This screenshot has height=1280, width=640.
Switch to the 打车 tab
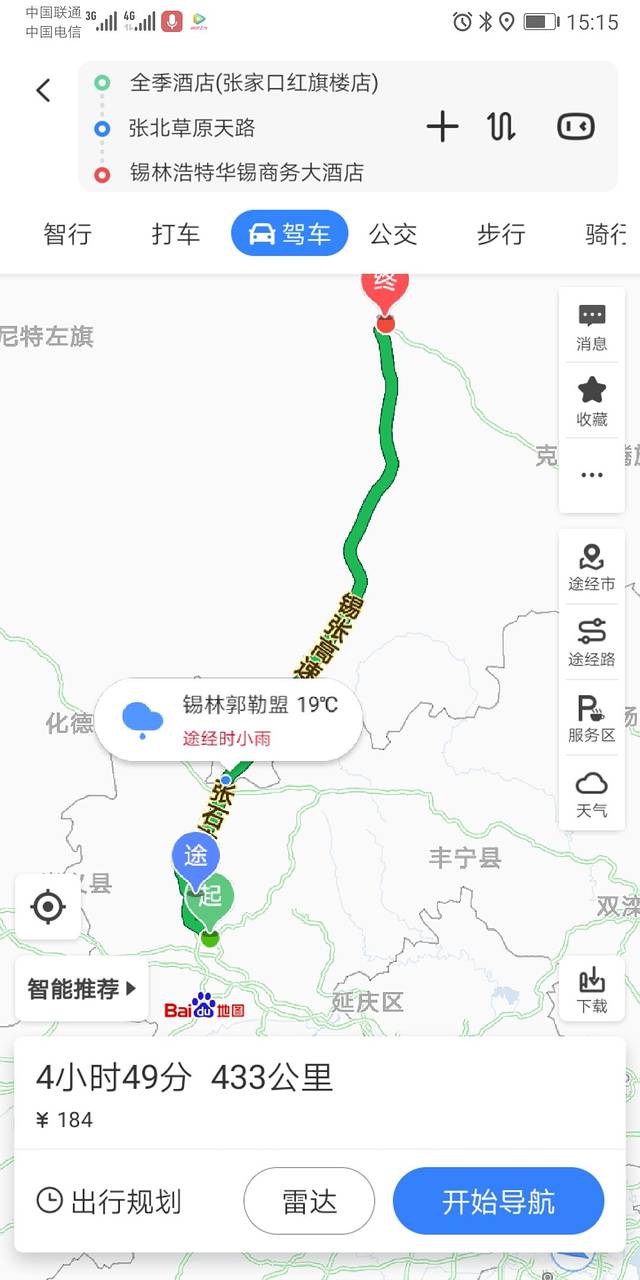tap(176, 234)
